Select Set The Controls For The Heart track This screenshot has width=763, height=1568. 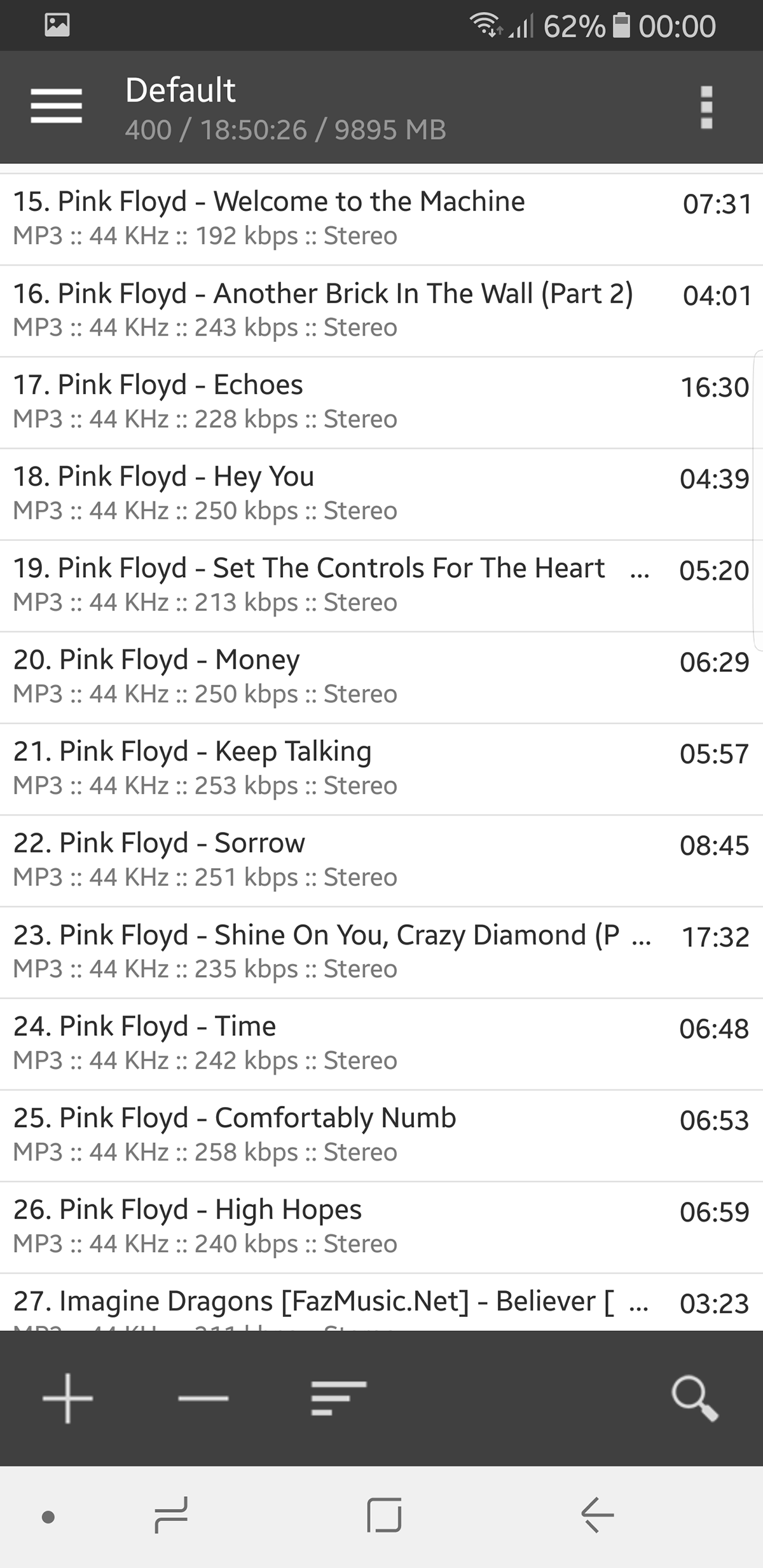pos(381,585)
